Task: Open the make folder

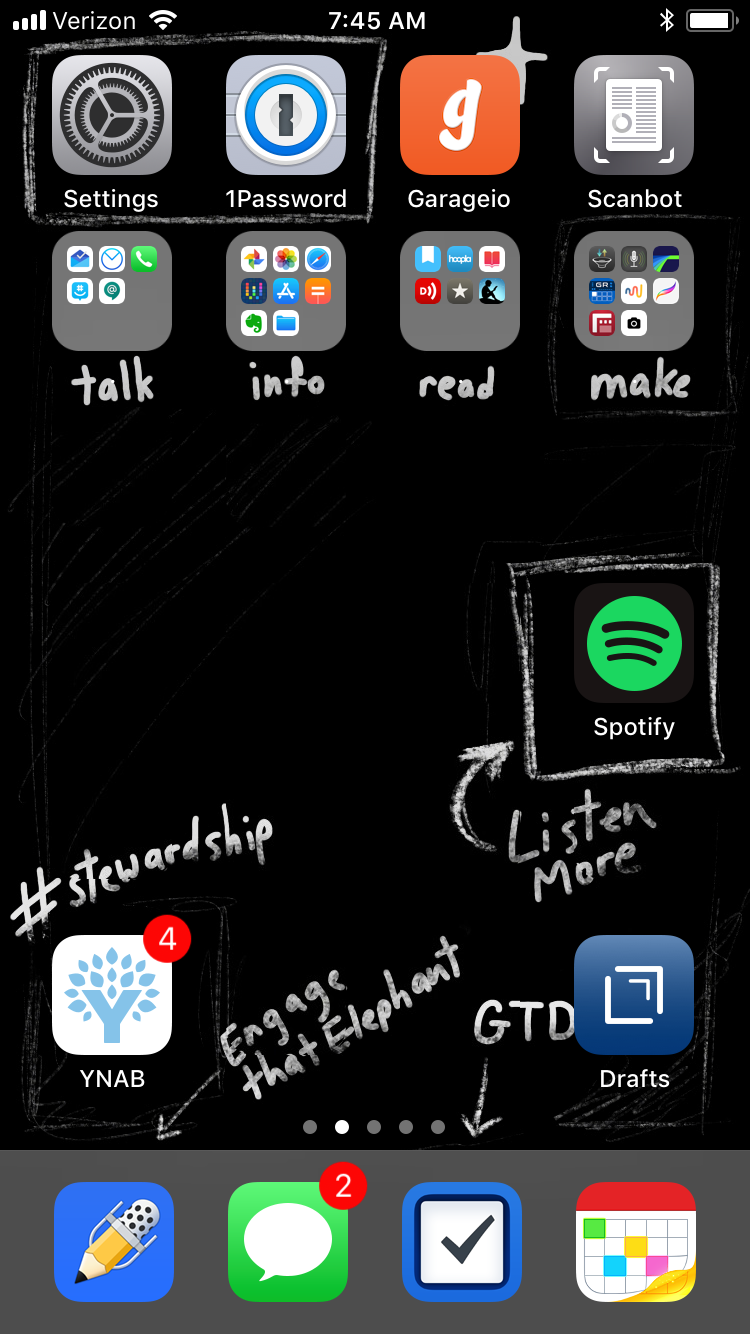Action: 634,291
